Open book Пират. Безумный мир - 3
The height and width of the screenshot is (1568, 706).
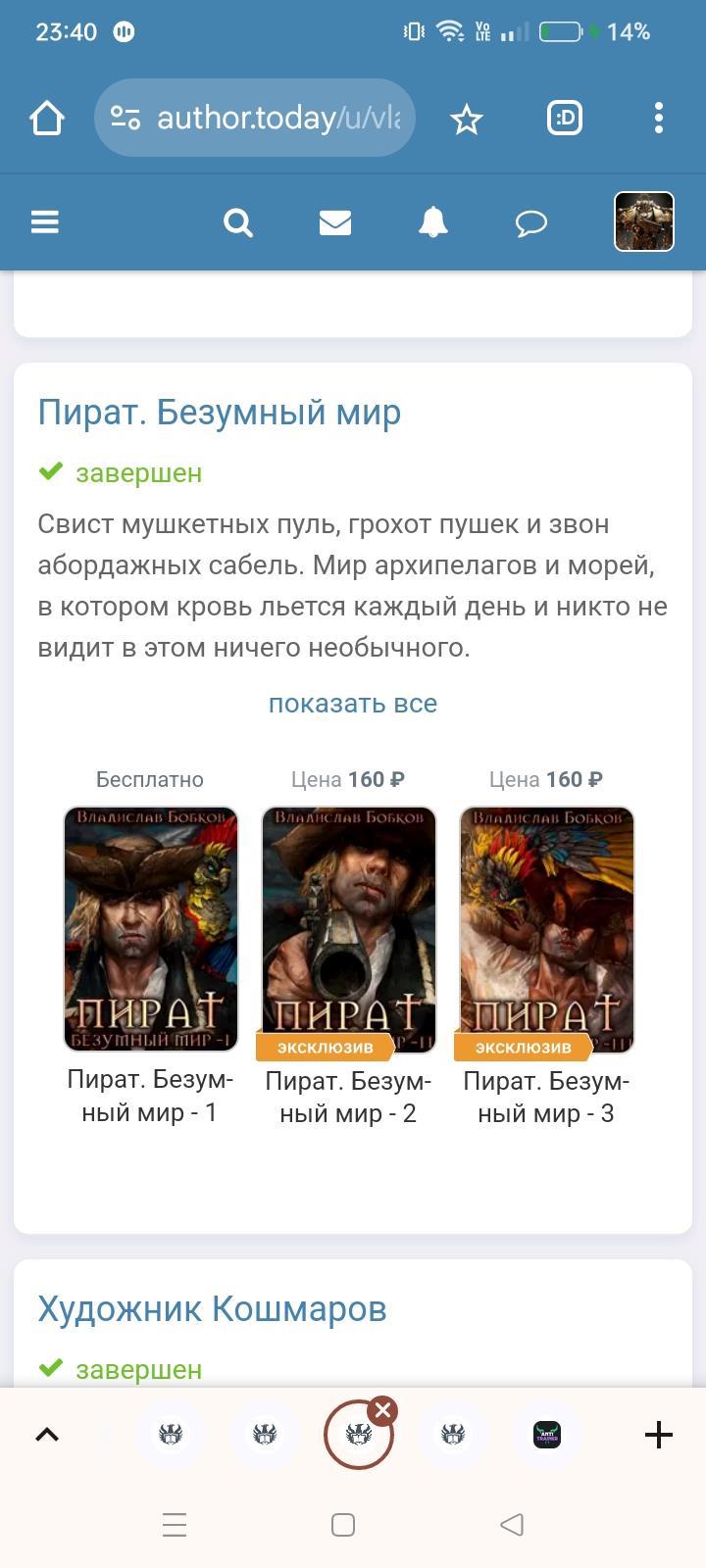[547, 929]
